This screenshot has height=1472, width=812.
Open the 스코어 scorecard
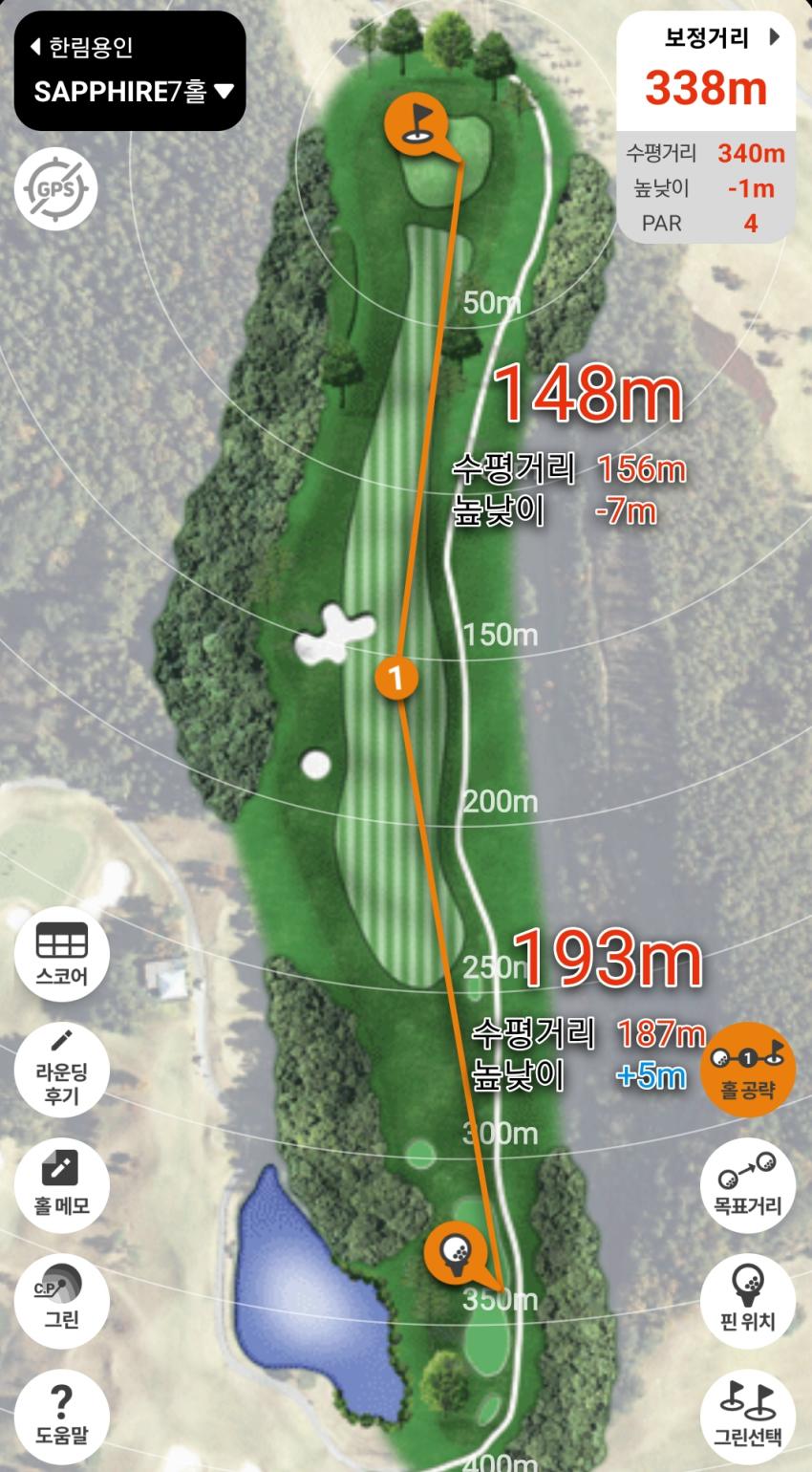pyautogui.click(x=62, y=953)
